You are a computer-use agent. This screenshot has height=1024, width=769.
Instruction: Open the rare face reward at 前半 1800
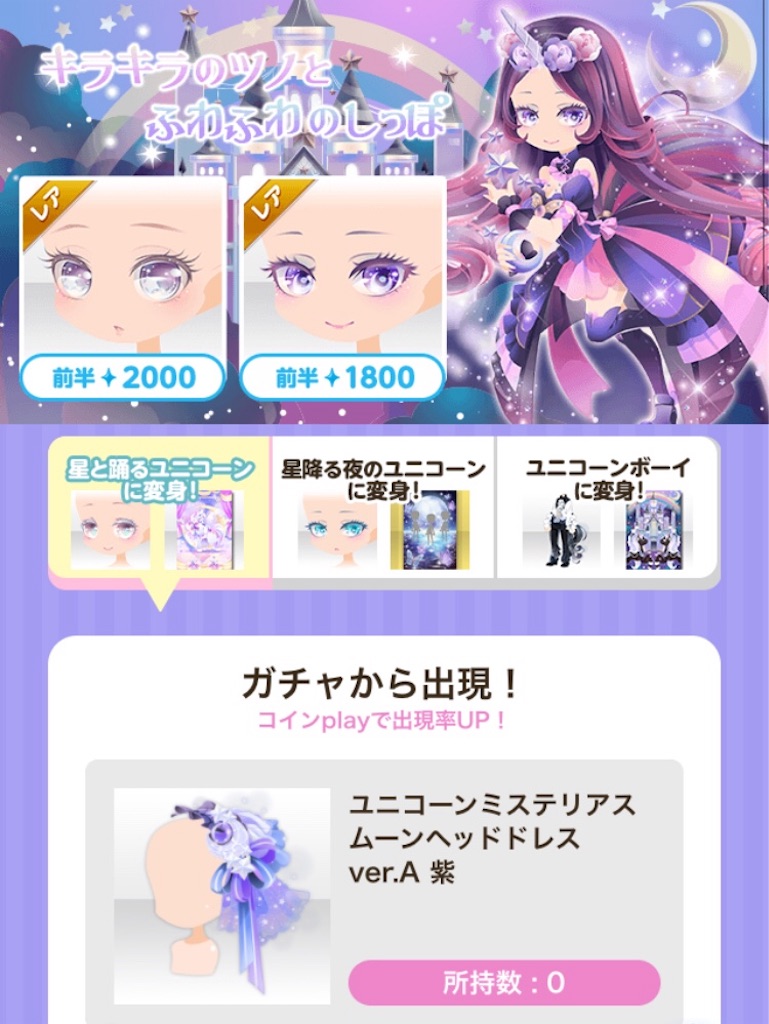click(343, 288)
